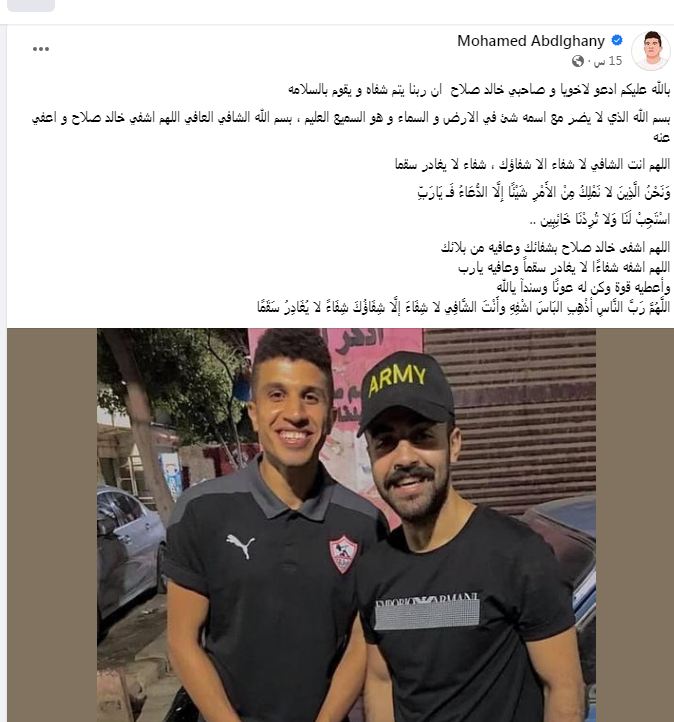Open the photo of the two men

tap(345, 525)
